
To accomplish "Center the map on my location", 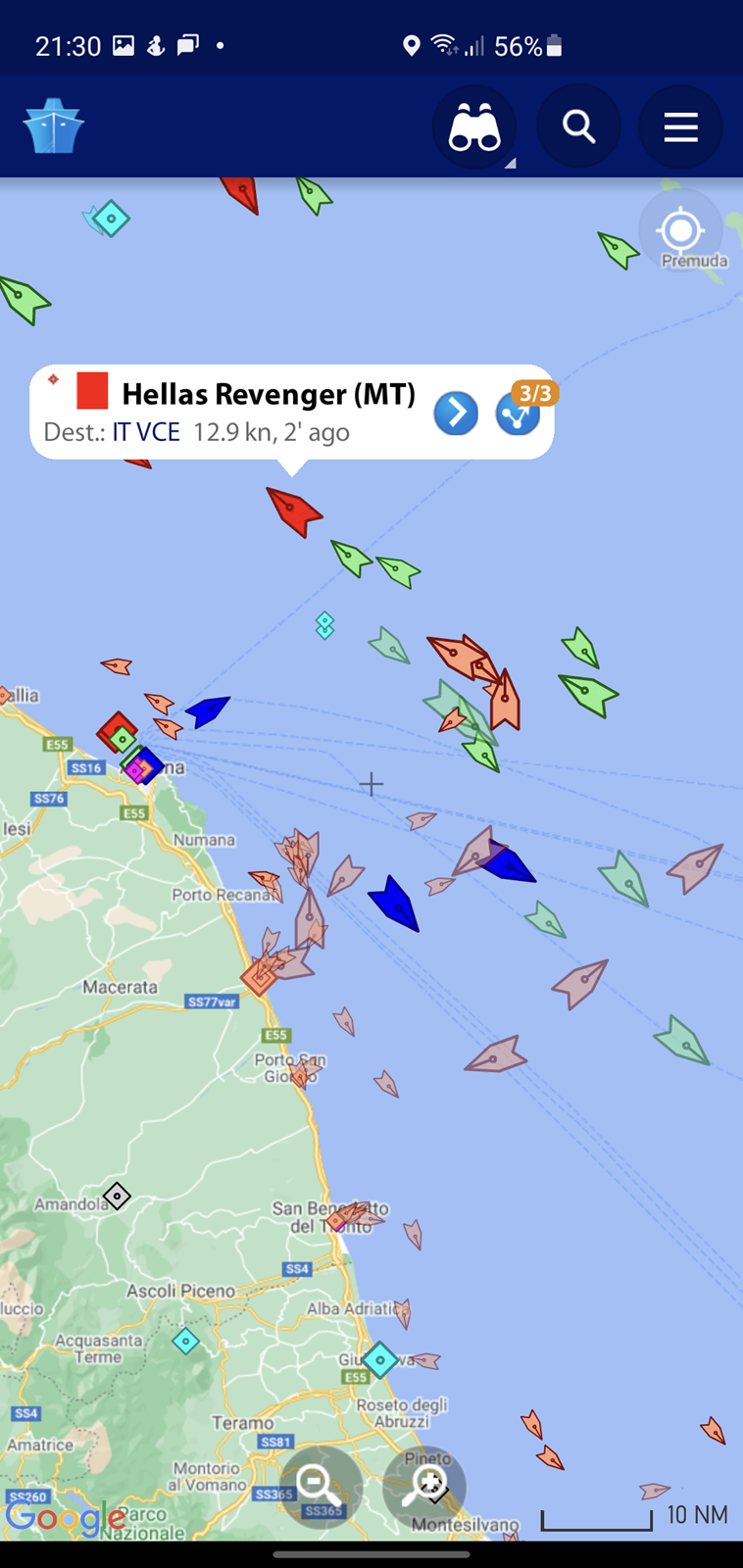I will (x=680, y=231).
